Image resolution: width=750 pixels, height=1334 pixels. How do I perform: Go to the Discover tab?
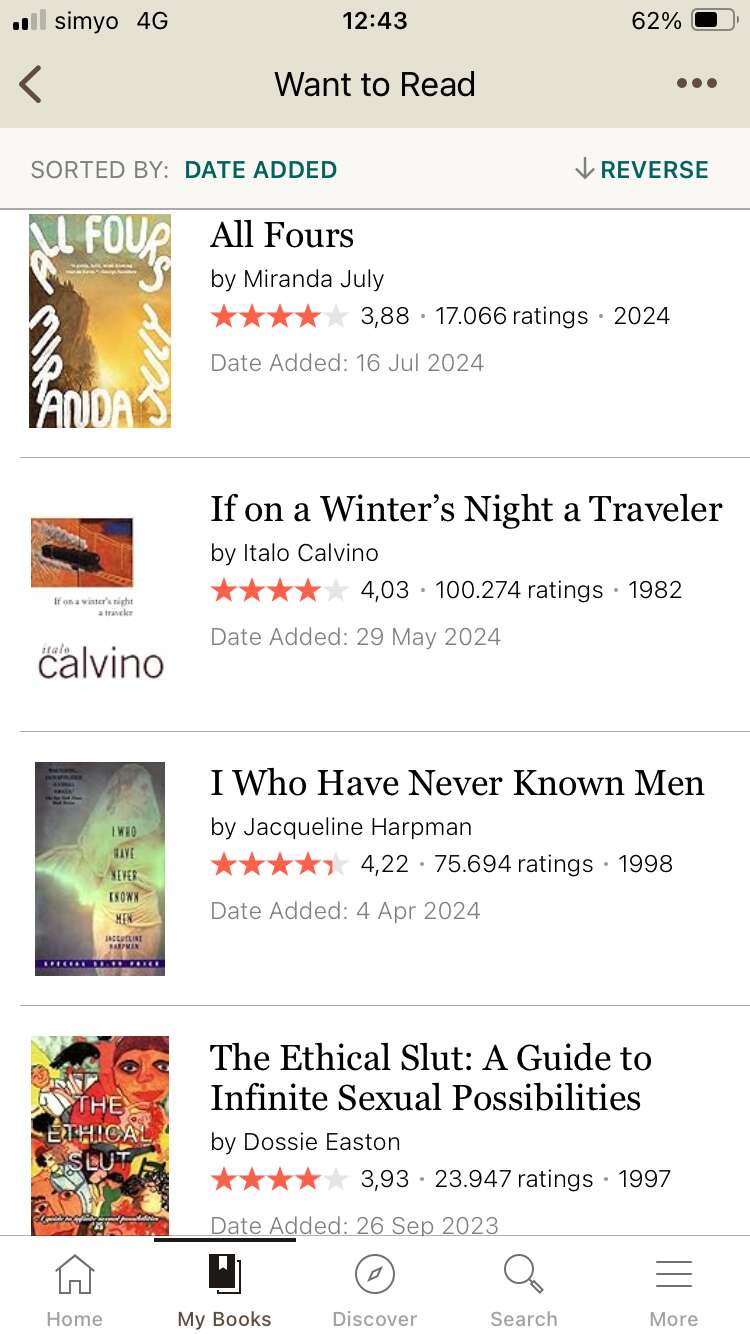click(x=375, y=1290)
